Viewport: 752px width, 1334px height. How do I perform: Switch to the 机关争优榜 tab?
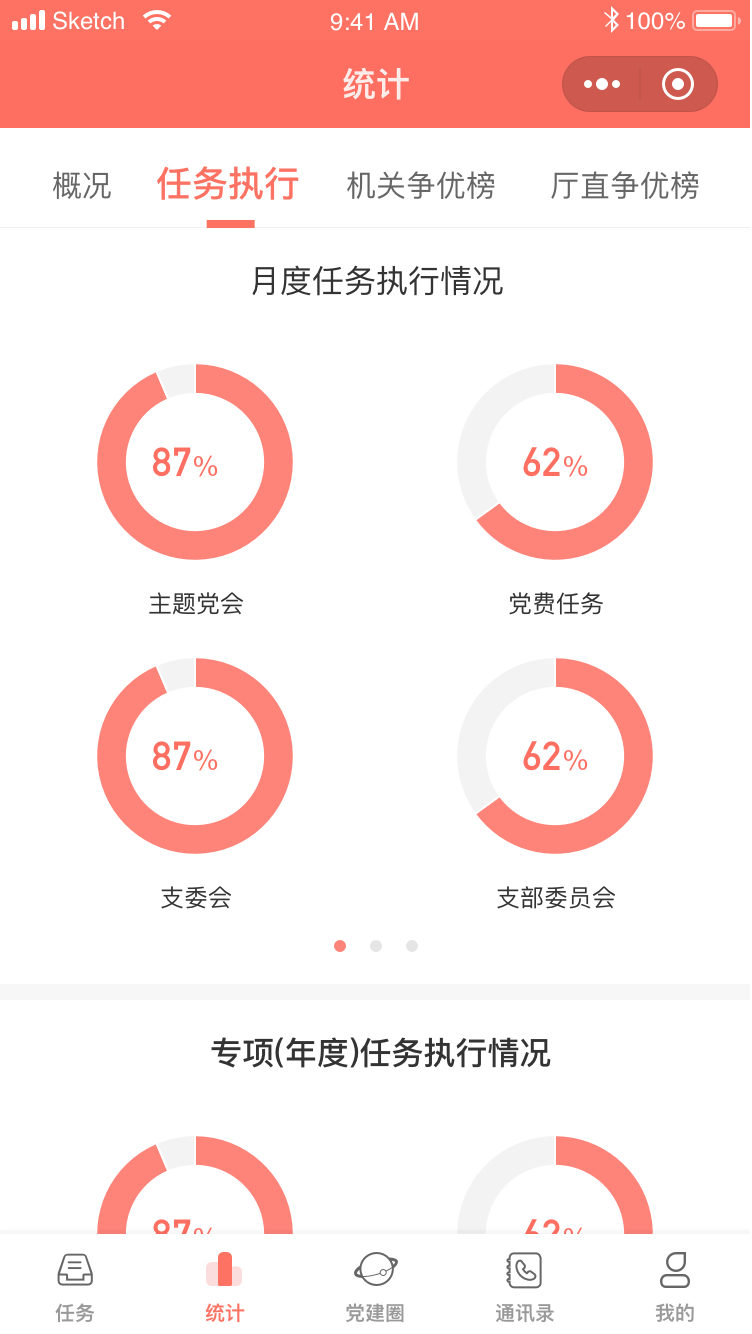[421, 186]
